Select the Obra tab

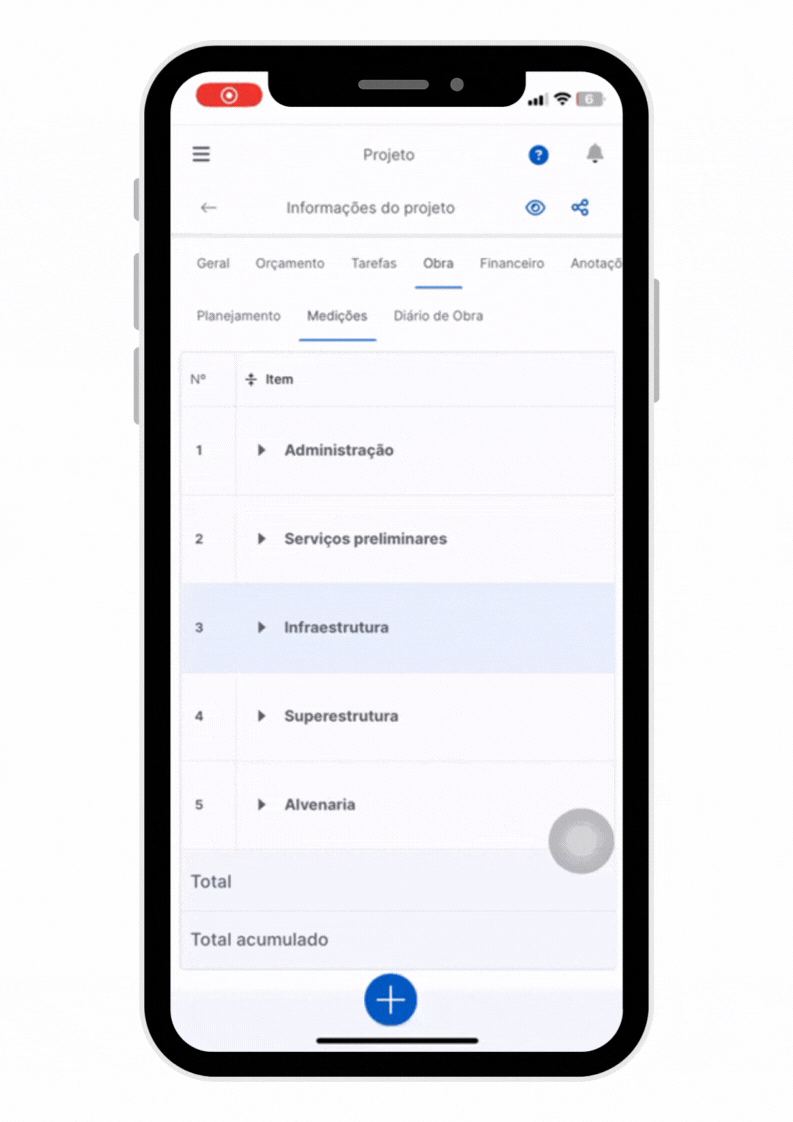[x=438, y=263]
